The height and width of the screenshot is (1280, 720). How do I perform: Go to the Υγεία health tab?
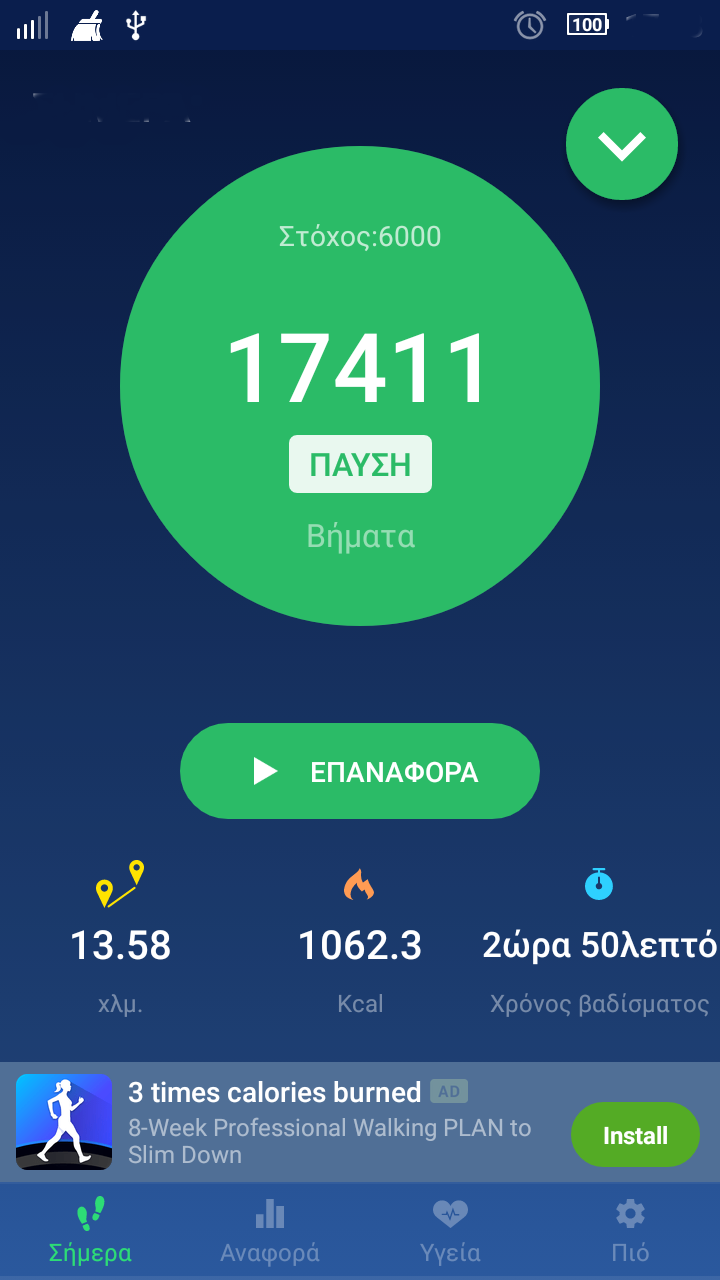pyautogui.click(x=450, y=1232)
